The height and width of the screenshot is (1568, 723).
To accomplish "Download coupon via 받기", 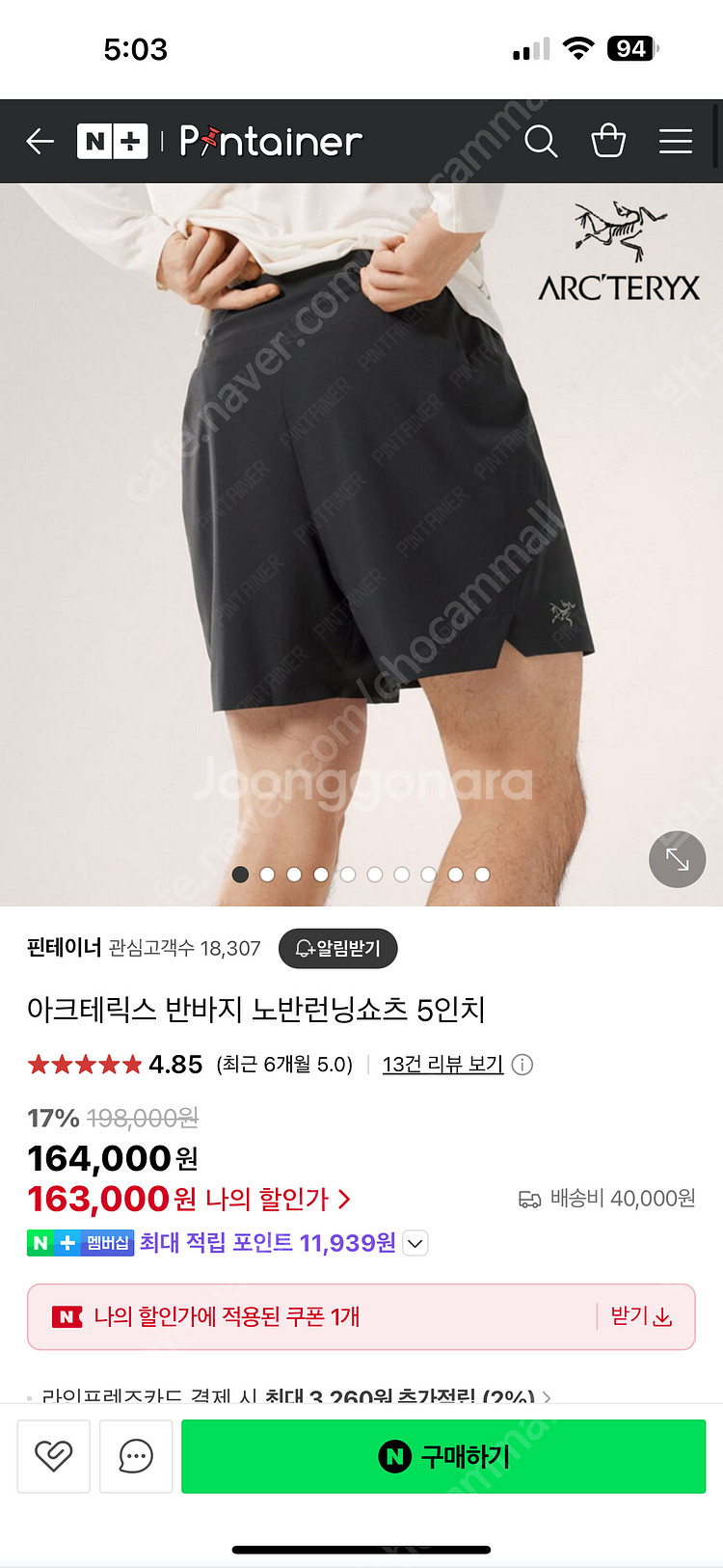I will point(641,1316).
